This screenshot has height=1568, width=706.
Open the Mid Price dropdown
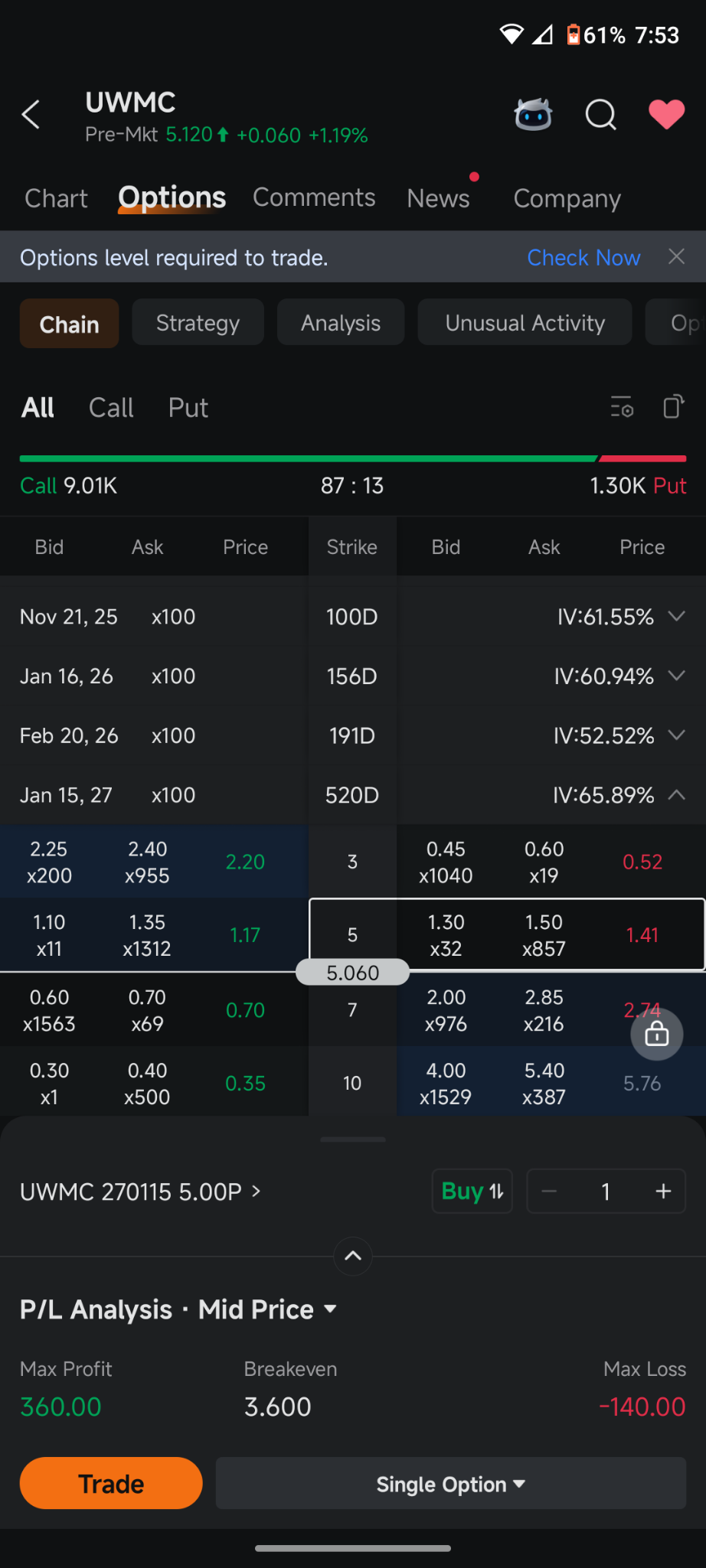[x=268, y=1309]
